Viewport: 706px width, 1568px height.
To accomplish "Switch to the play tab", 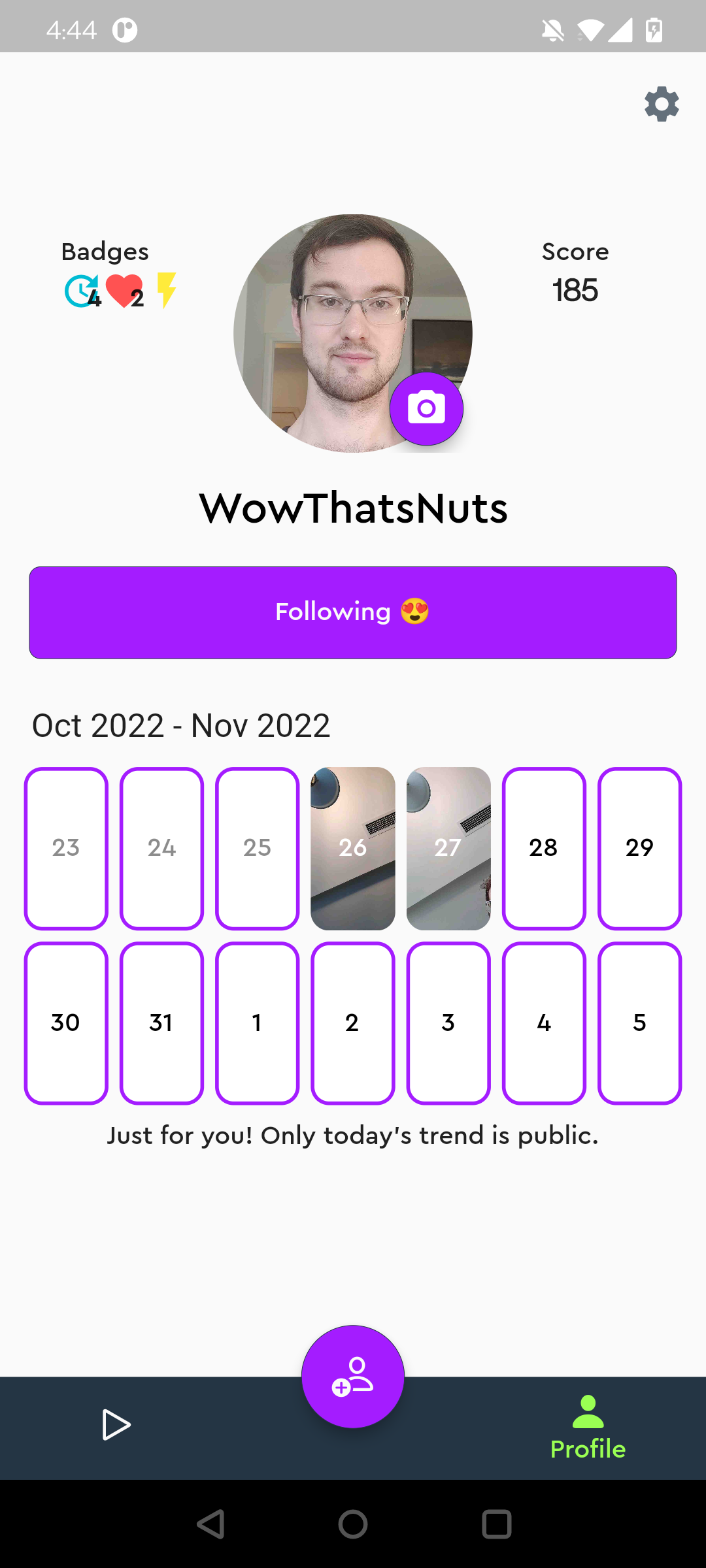I will [x=116, y=1425].
